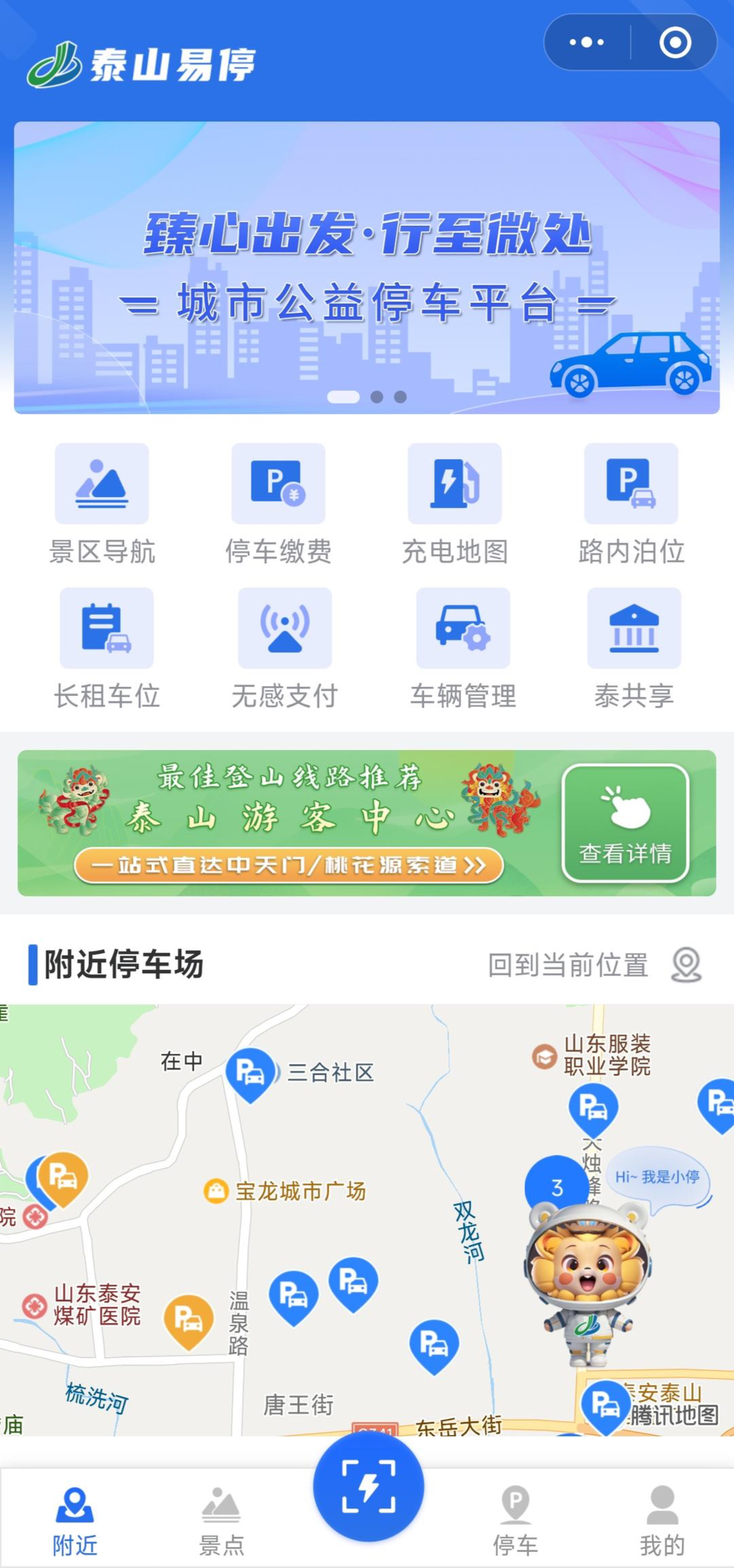Screen dimensions: 734x1568
Task: Open the mini program more options menu
Action: [586, 42]
